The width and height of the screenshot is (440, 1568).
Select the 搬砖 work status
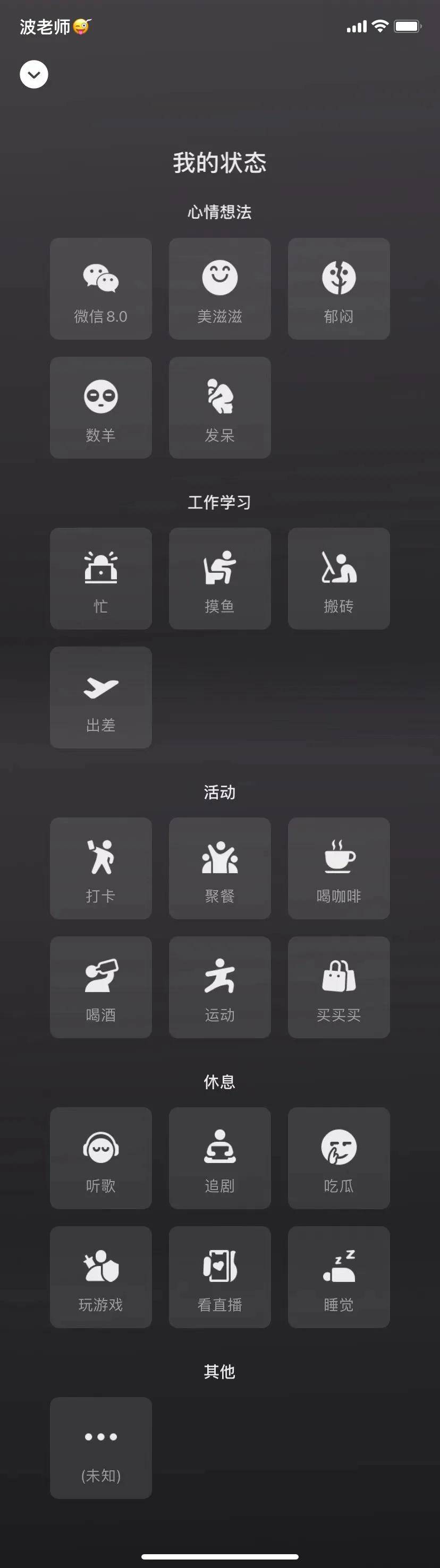pos(338,578)
